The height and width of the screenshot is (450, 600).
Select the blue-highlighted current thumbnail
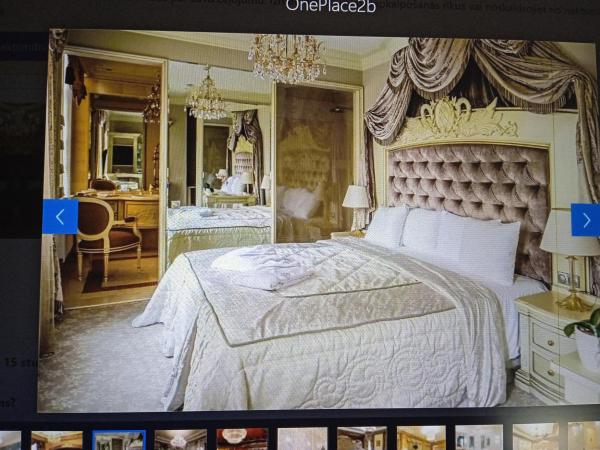(118, 439)
